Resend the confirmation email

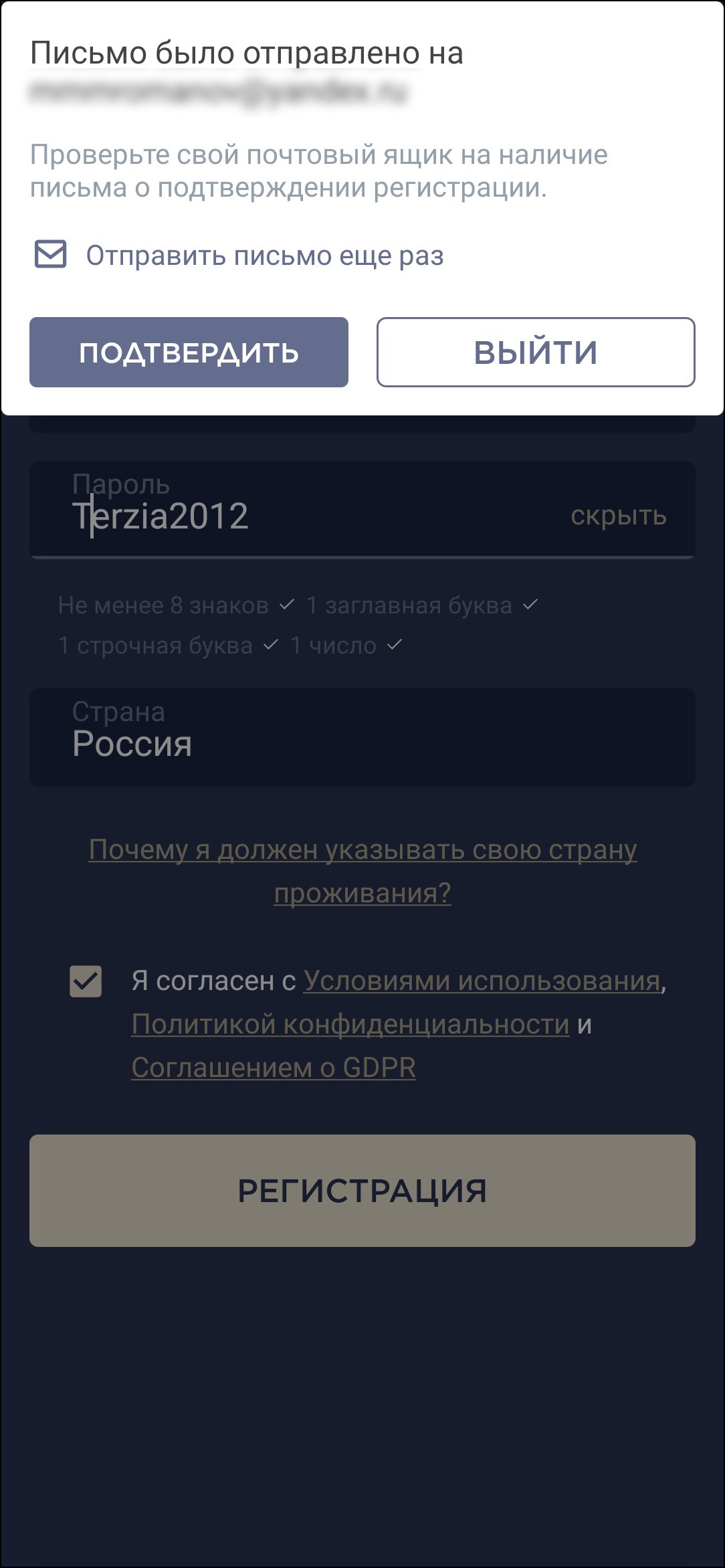pyautogui.click(x=264, y=256)
